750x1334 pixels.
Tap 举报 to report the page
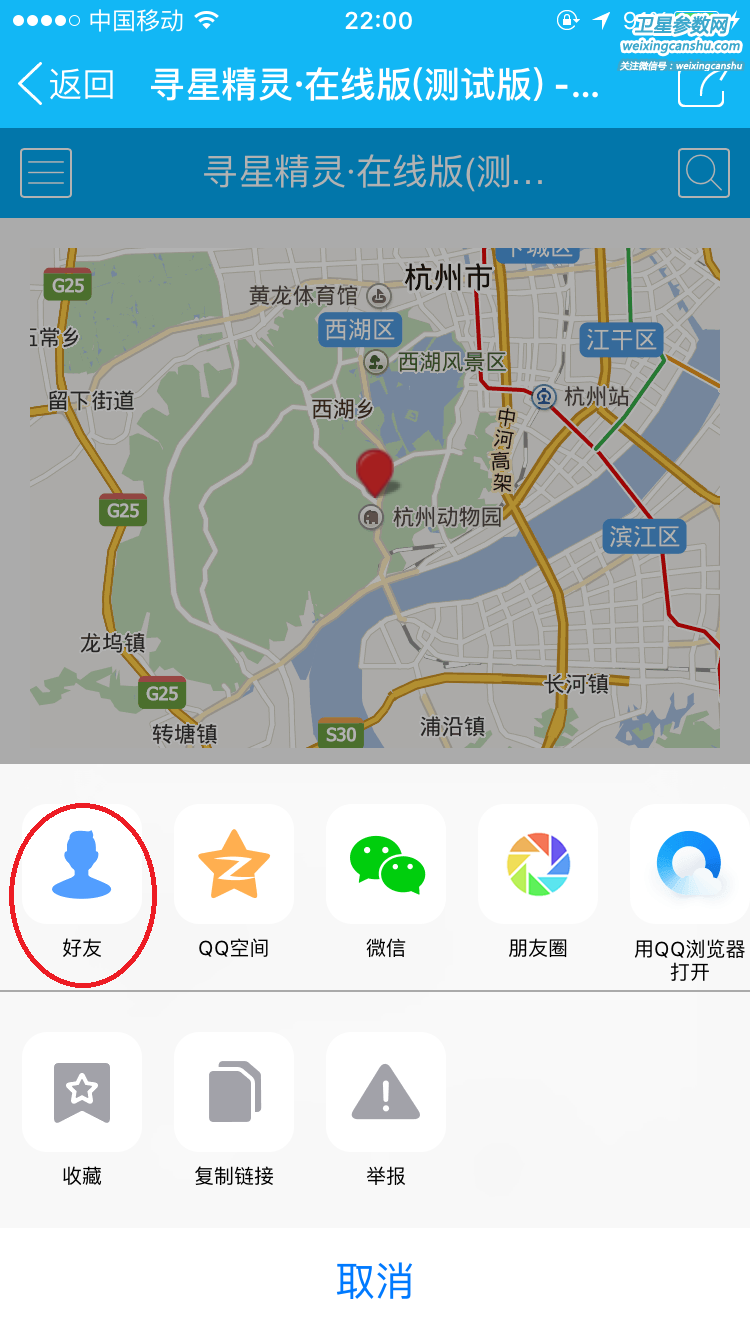[x=386, y=1092]
